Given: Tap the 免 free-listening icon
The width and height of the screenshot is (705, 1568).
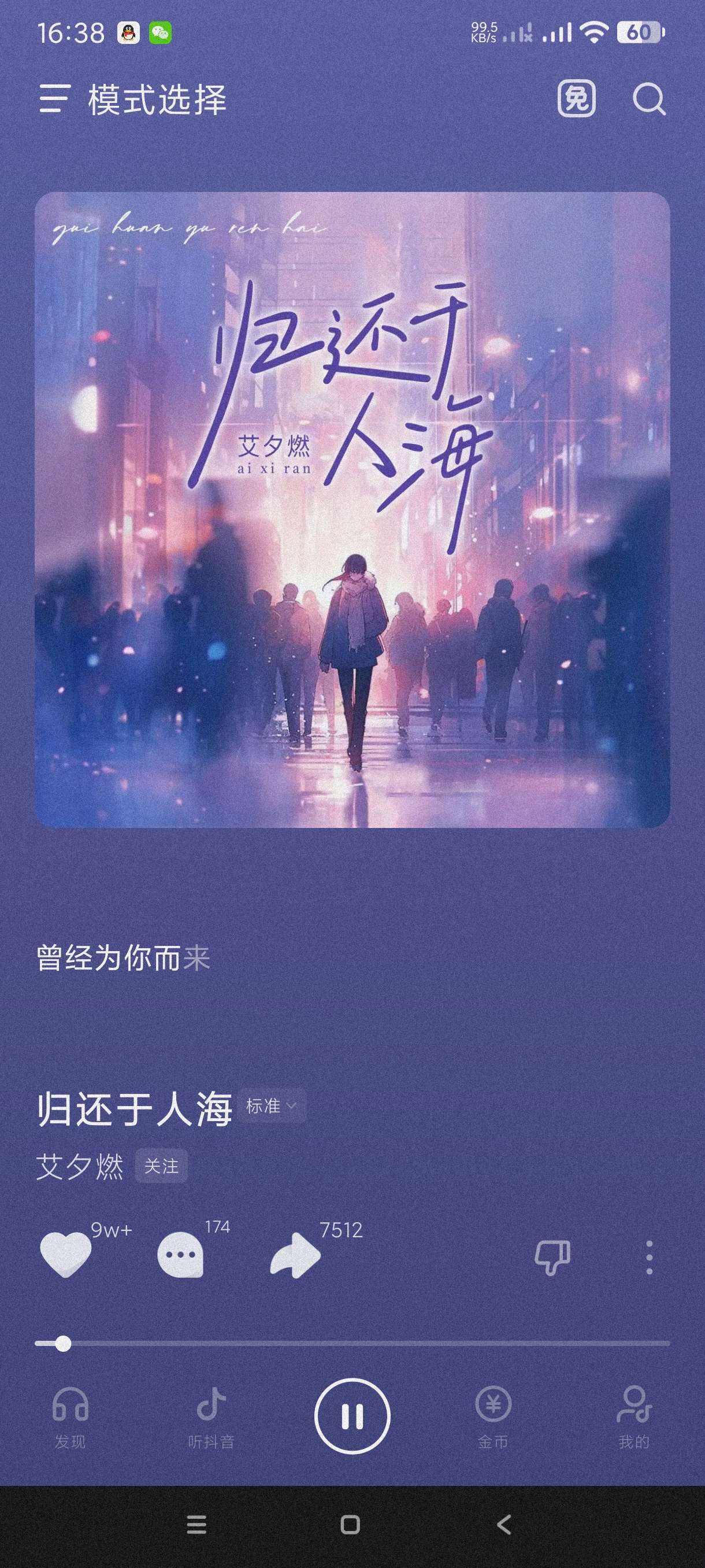Looking at the screenshot, I should [x=576, y=99].
